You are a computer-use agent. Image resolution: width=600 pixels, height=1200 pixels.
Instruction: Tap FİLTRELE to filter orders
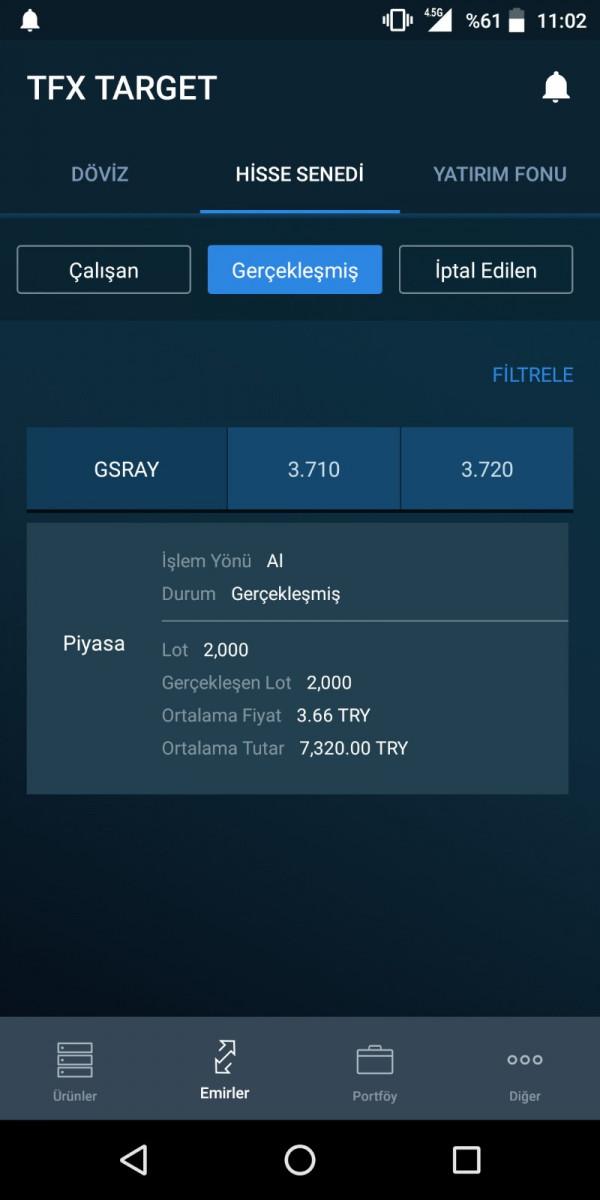tap(533, 375)
